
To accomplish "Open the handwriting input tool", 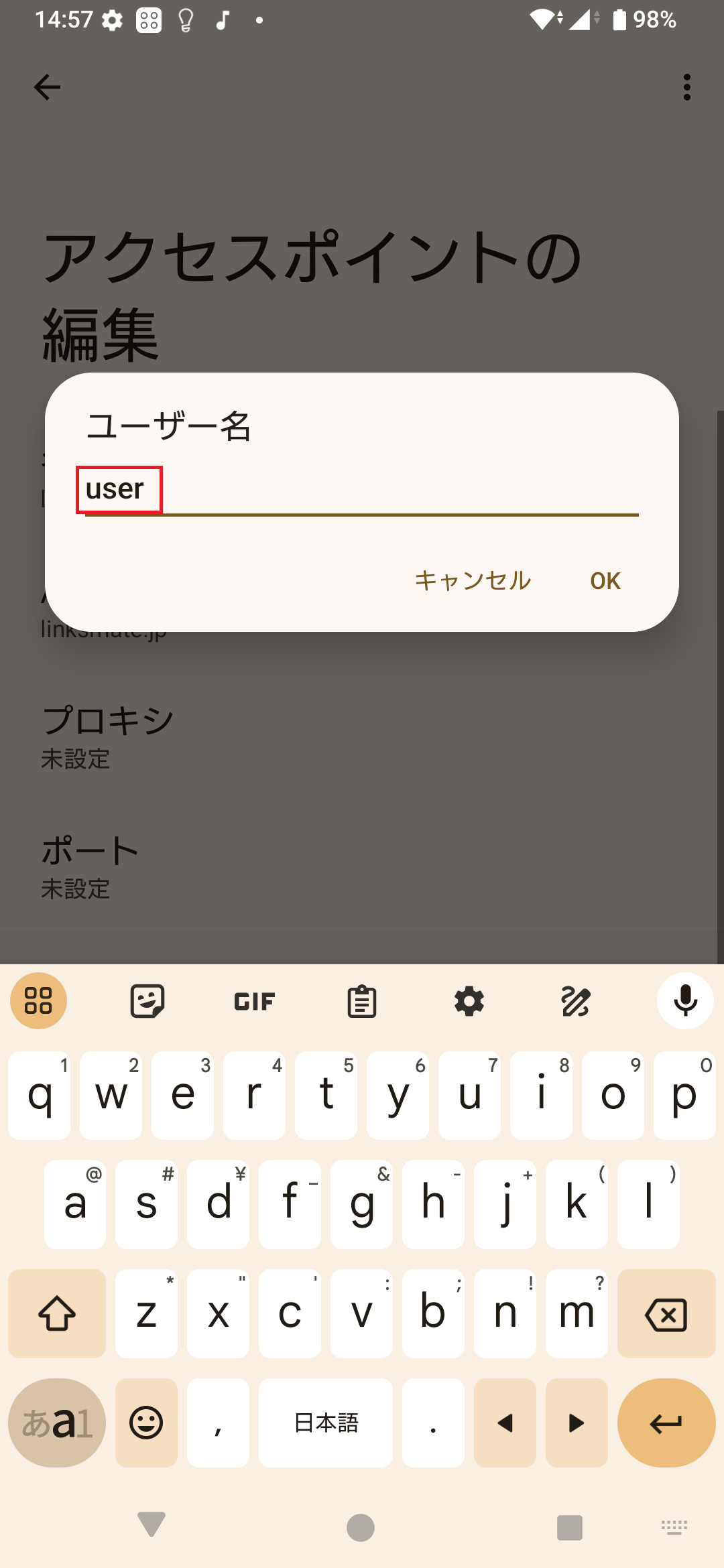I will [576, 1001].
